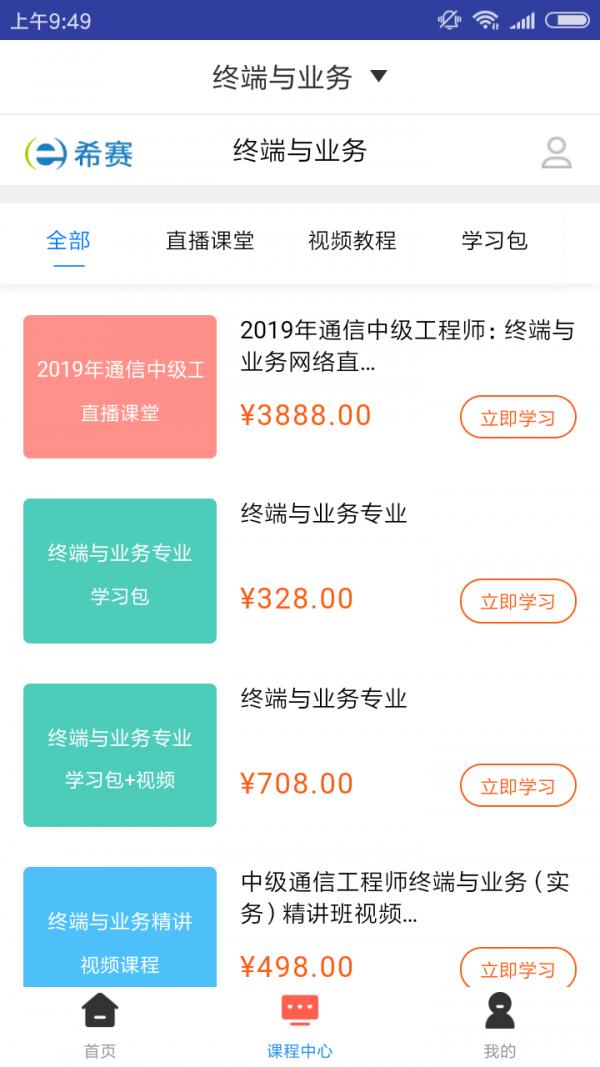Viewport: 600px width, 1067px height.
Task: Start learning the ¥498.00 course
Action: coord(518,968)
